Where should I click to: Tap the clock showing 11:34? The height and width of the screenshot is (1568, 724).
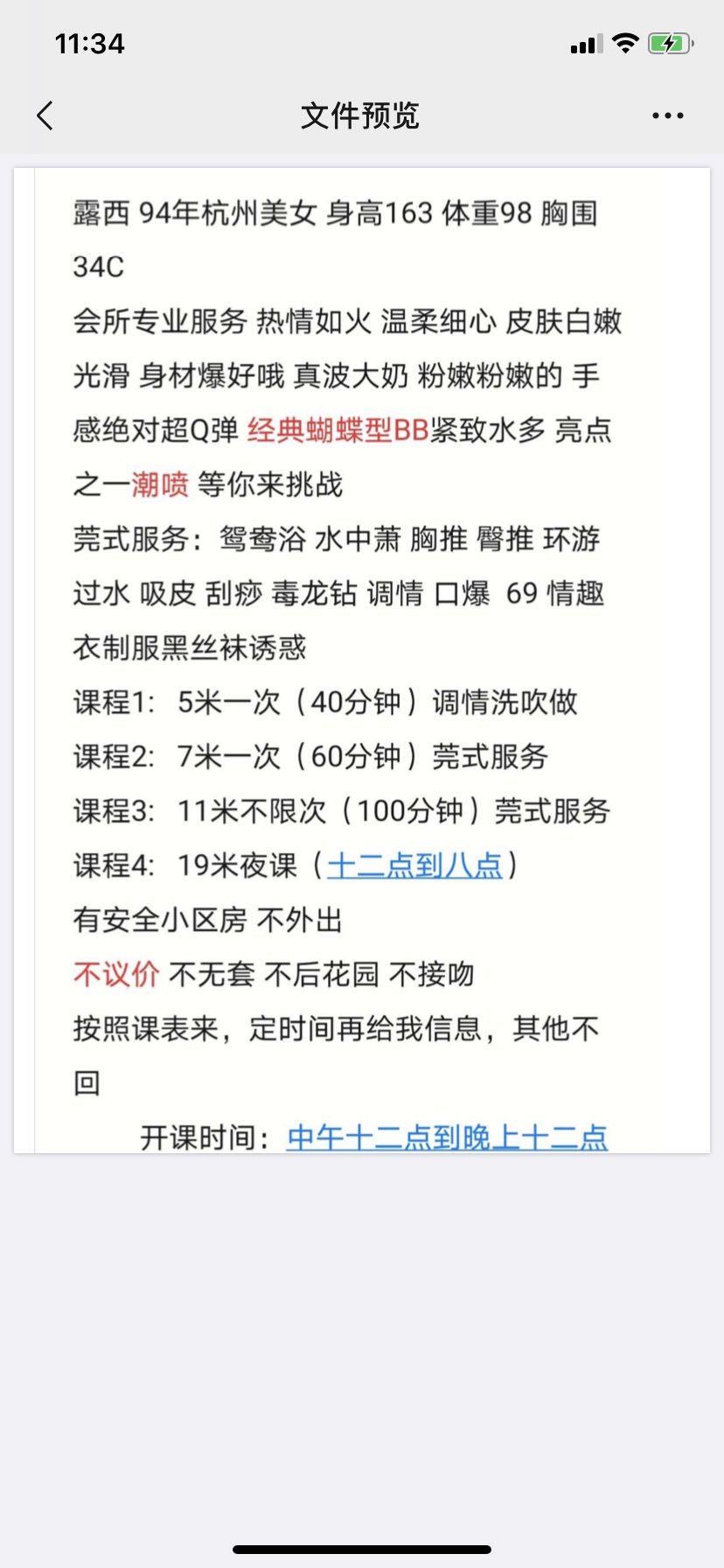coord(92,41)
